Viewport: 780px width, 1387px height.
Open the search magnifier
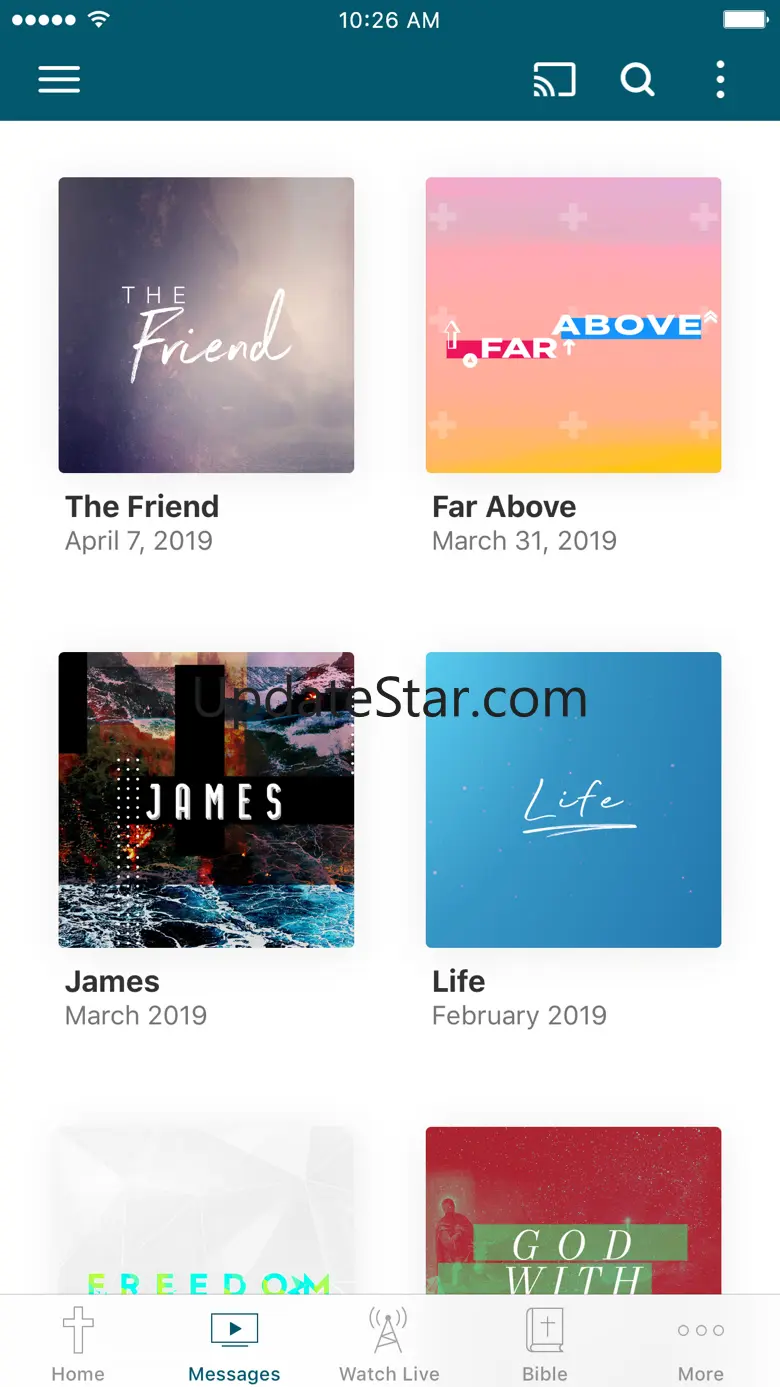(637, 80)
